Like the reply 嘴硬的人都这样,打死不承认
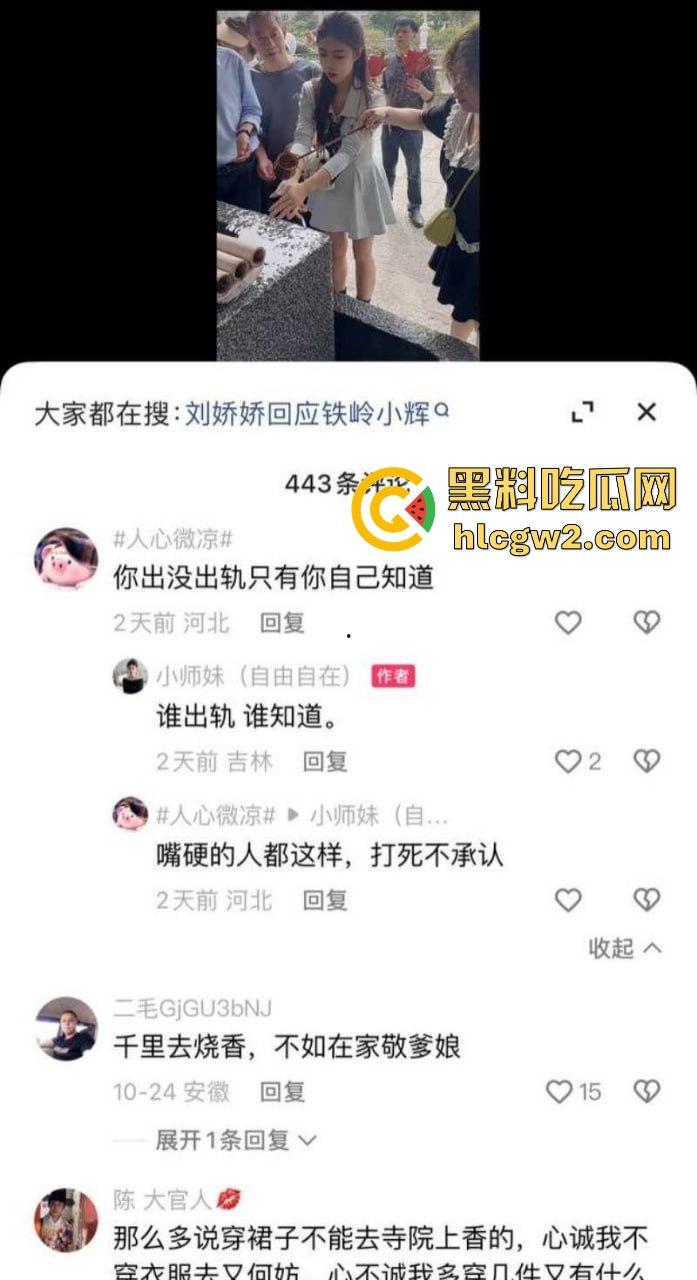The width and height of the screenshot is (697, 1280). pos(568,900)
